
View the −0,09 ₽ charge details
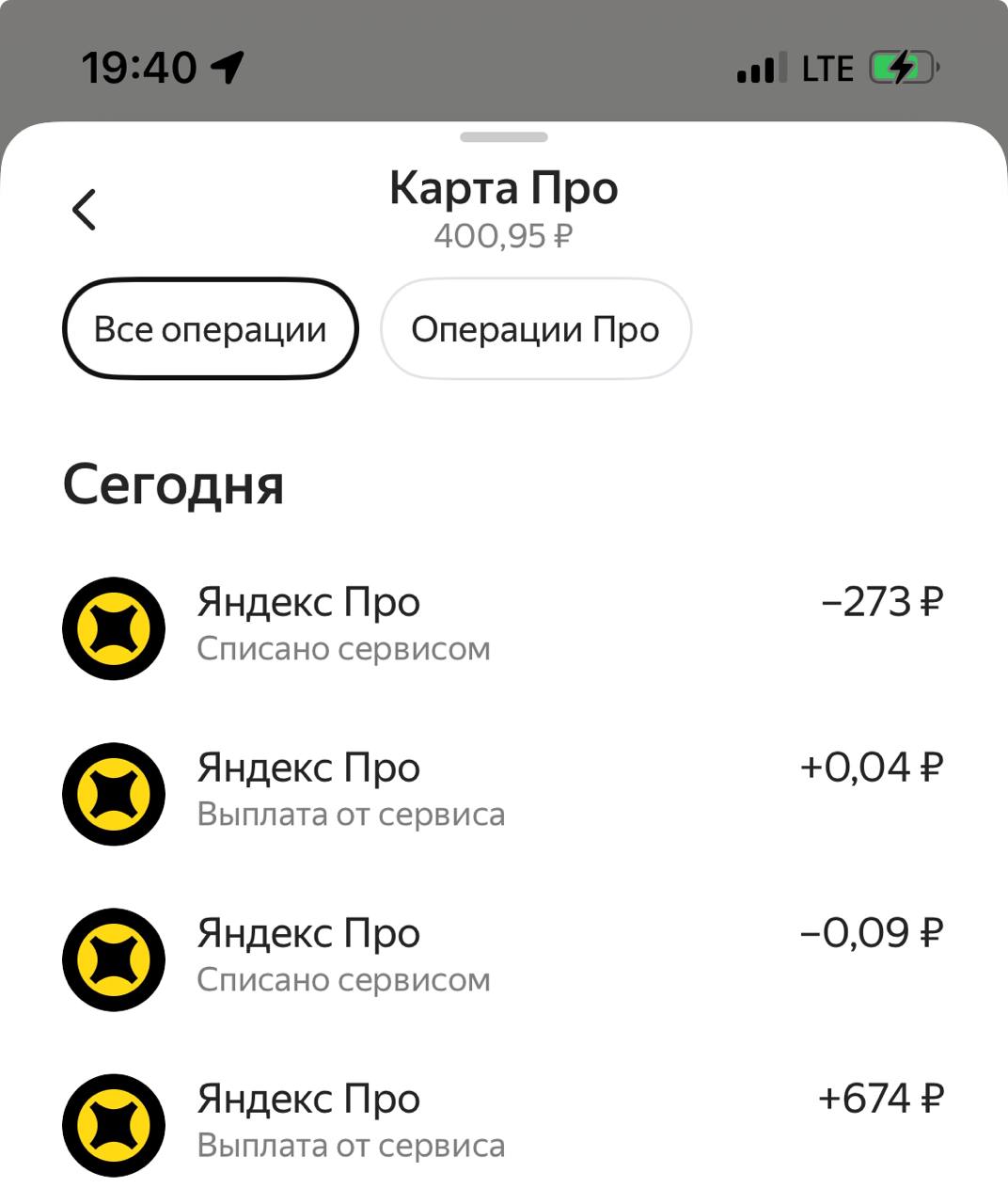click(503, 957)
